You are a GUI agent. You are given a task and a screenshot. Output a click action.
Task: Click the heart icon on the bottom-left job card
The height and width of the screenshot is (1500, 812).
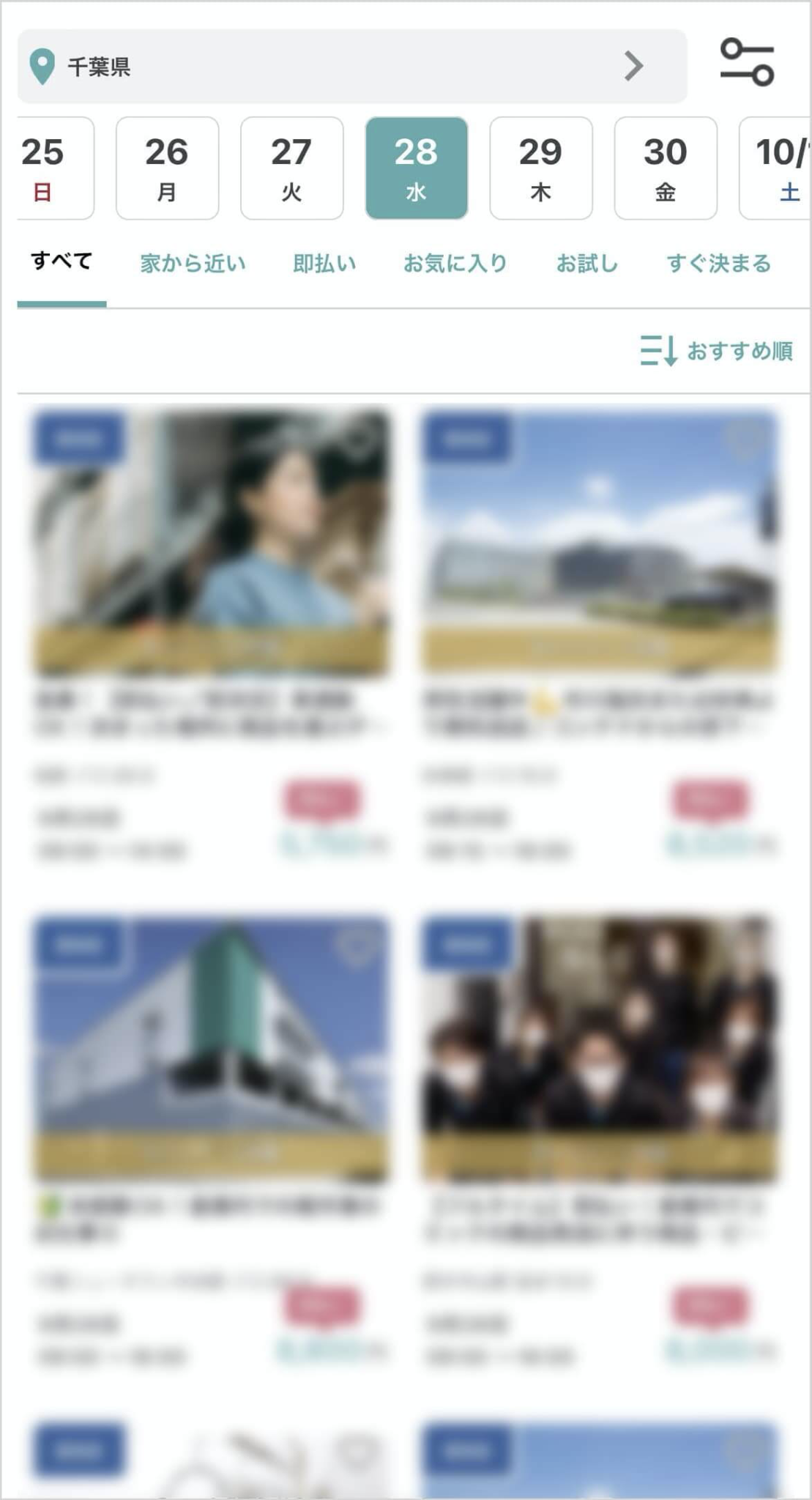357,948
